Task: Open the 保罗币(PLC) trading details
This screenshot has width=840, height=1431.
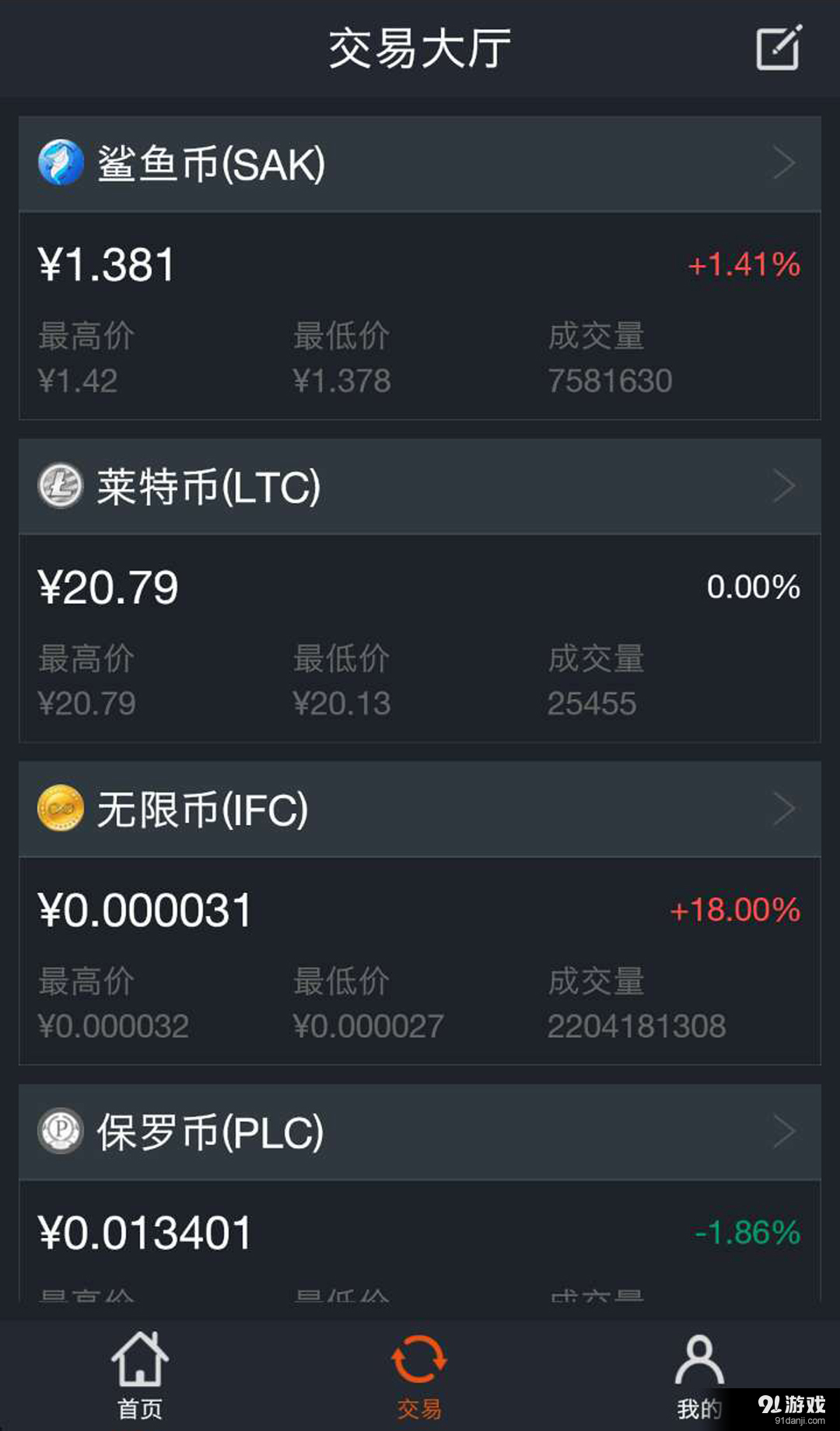Action: 420,1132
